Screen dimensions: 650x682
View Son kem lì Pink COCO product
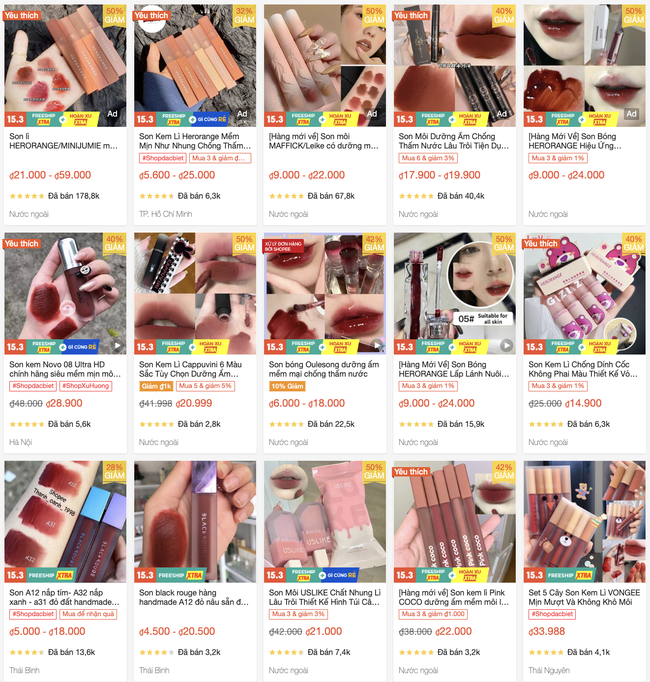point(455,596)
